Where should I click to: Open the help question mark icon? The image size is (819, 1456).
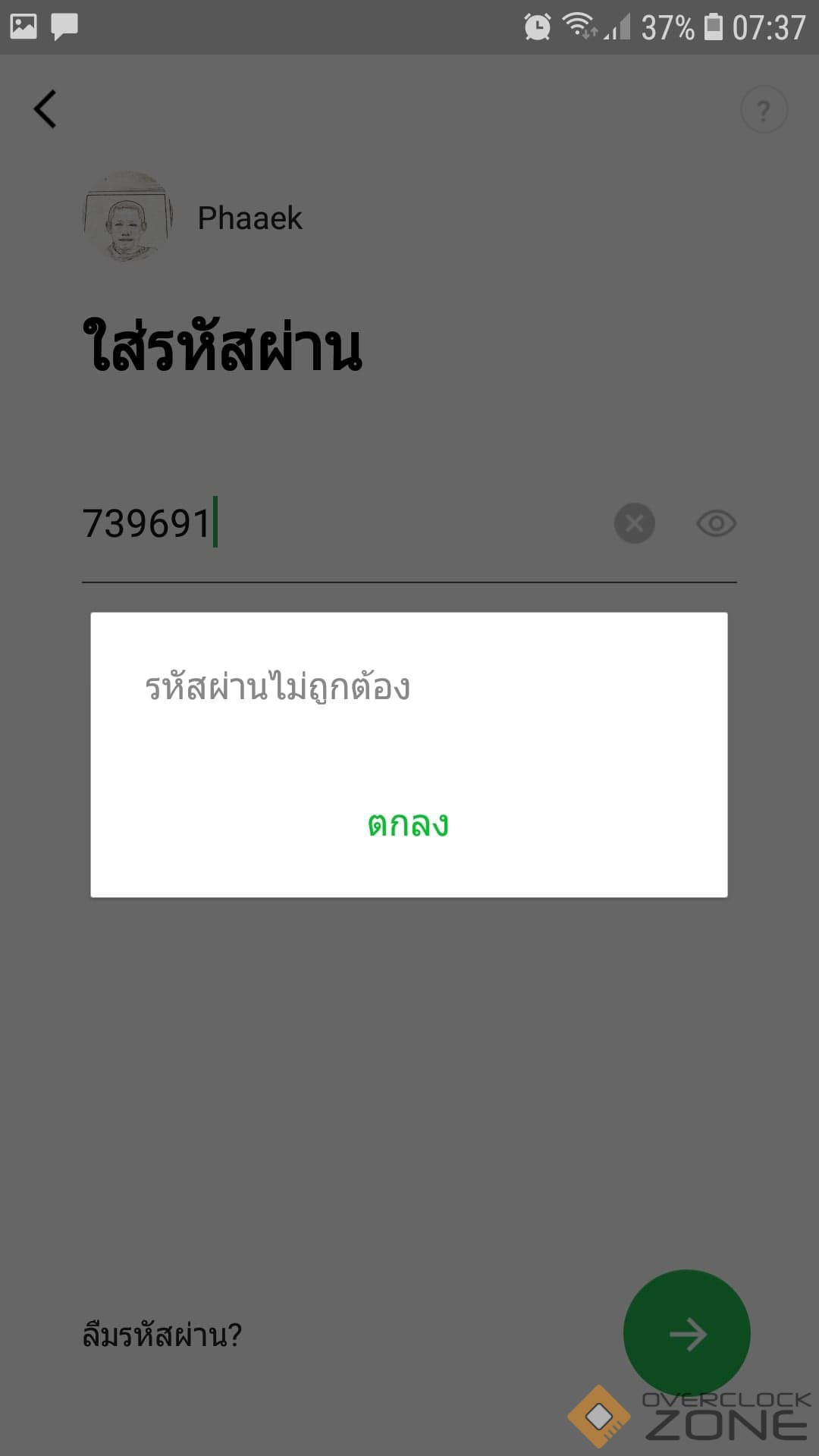[x=764, y=110]
